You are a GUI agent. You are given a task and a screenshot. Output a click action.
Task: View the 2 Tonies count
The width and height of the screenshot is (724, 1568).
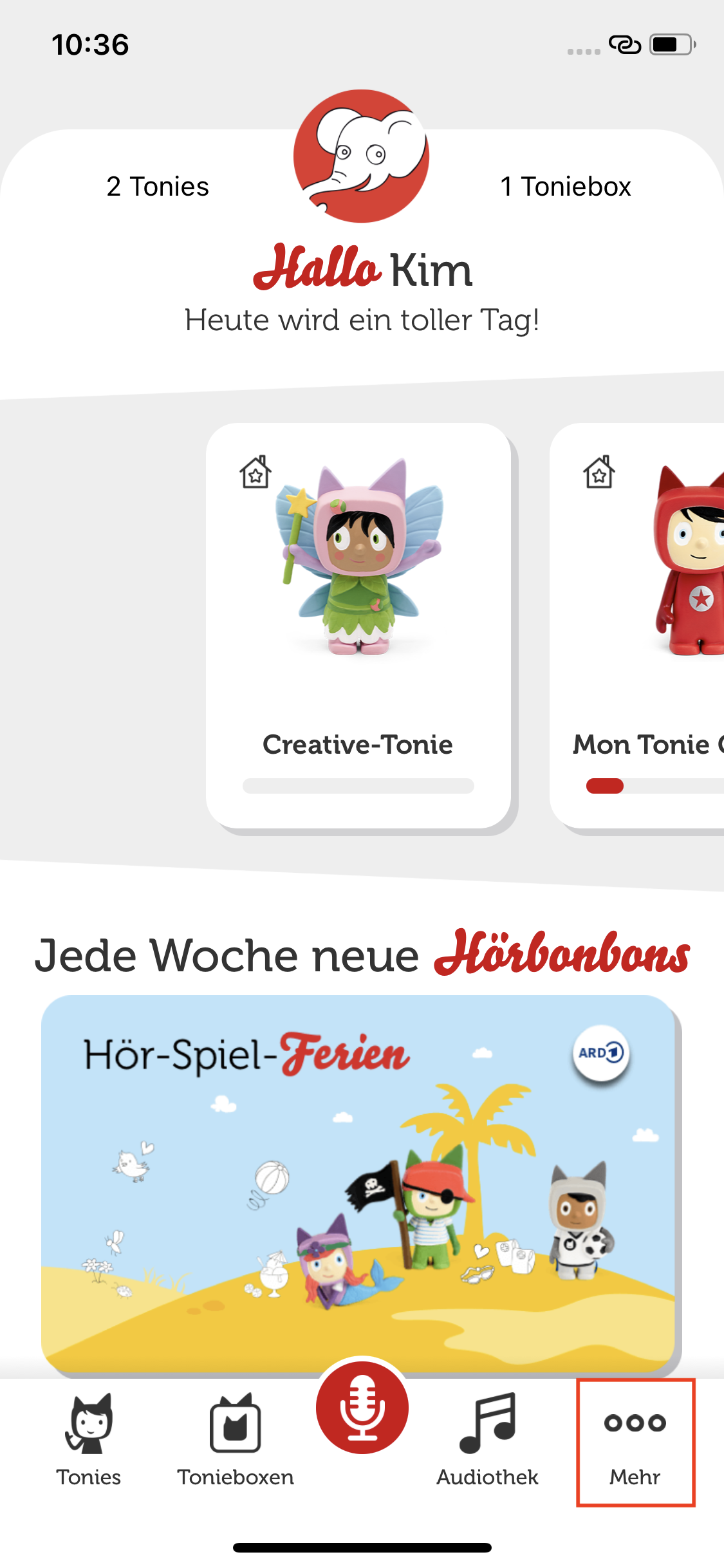tap(158, 187)
